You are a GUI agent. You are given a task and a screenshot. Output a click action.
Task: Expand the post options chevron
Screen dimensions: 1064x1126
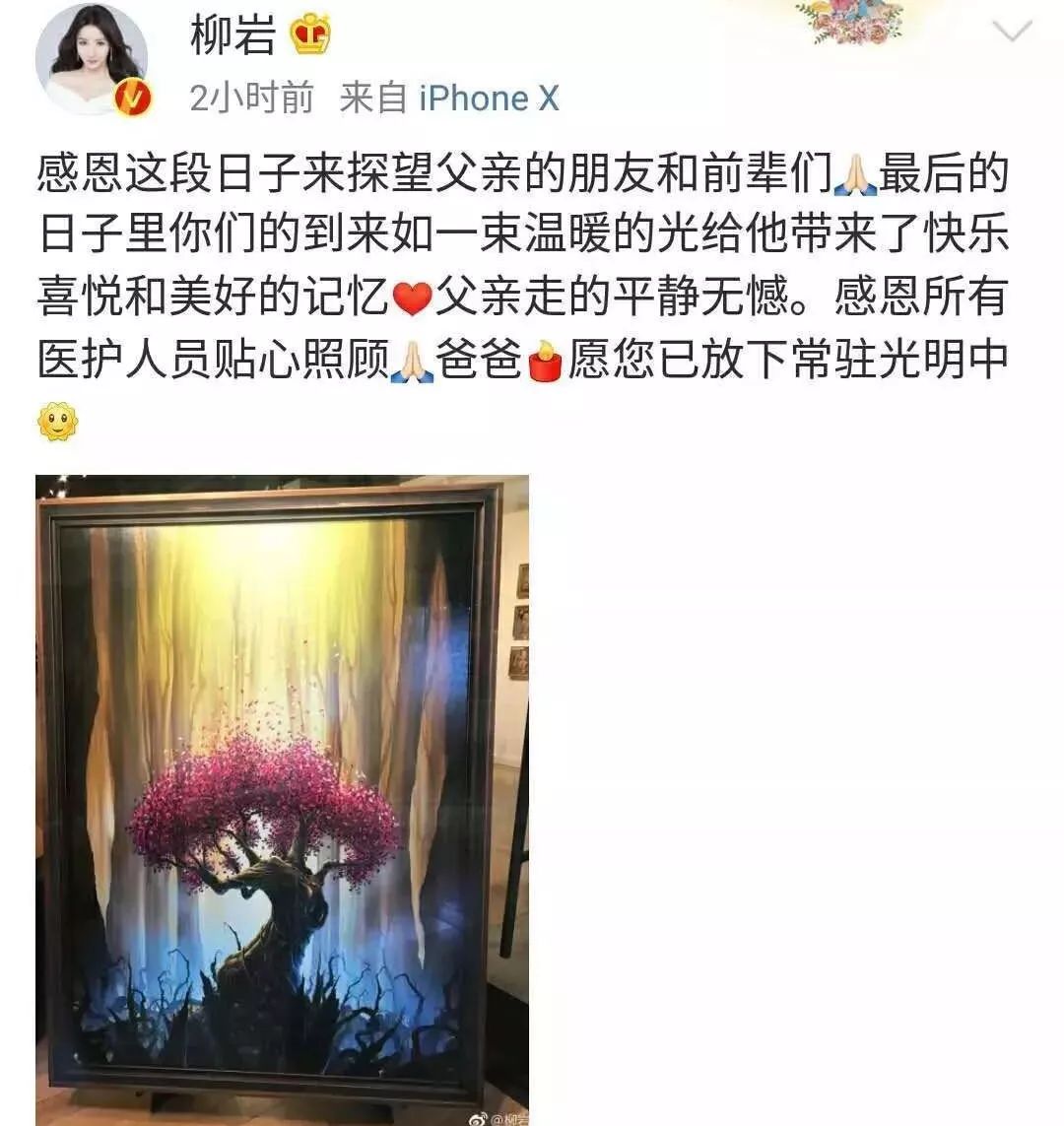click(x=1012, y=33)
